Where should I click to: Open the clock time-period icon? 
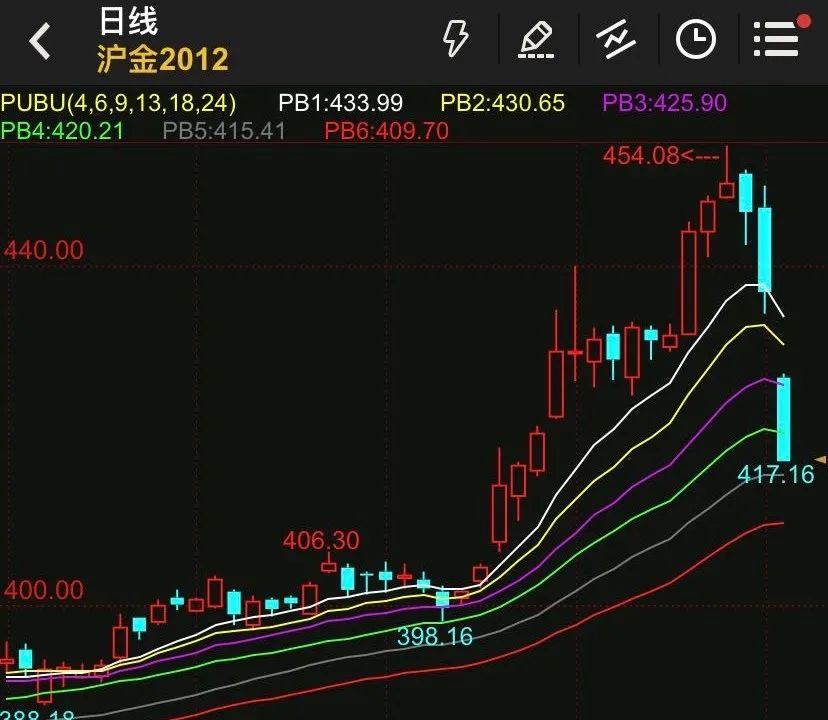pyautogui.click(x=696, y=40)
